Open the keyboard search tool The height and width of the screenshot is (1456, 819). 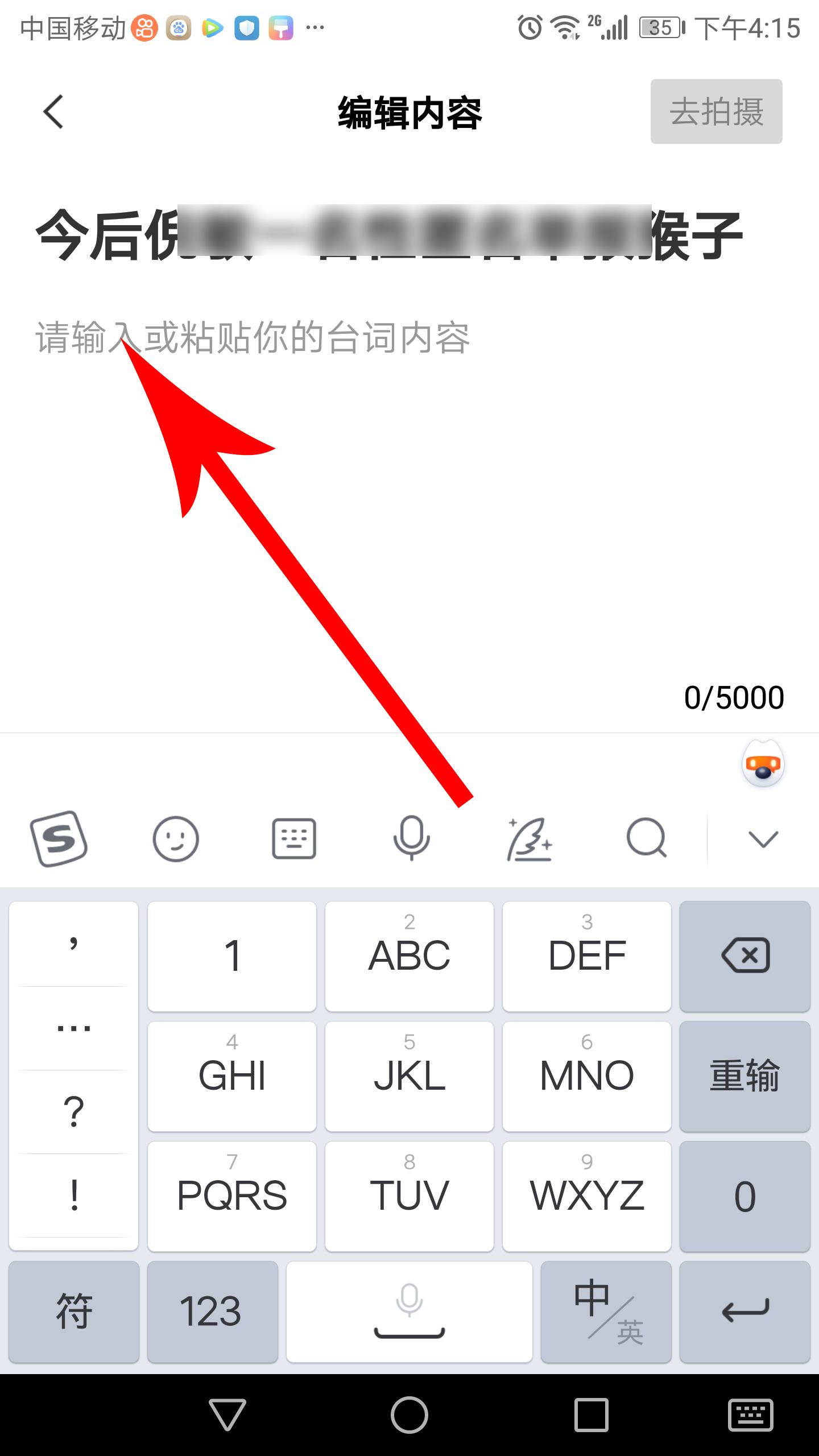click(x=646, y=839)
